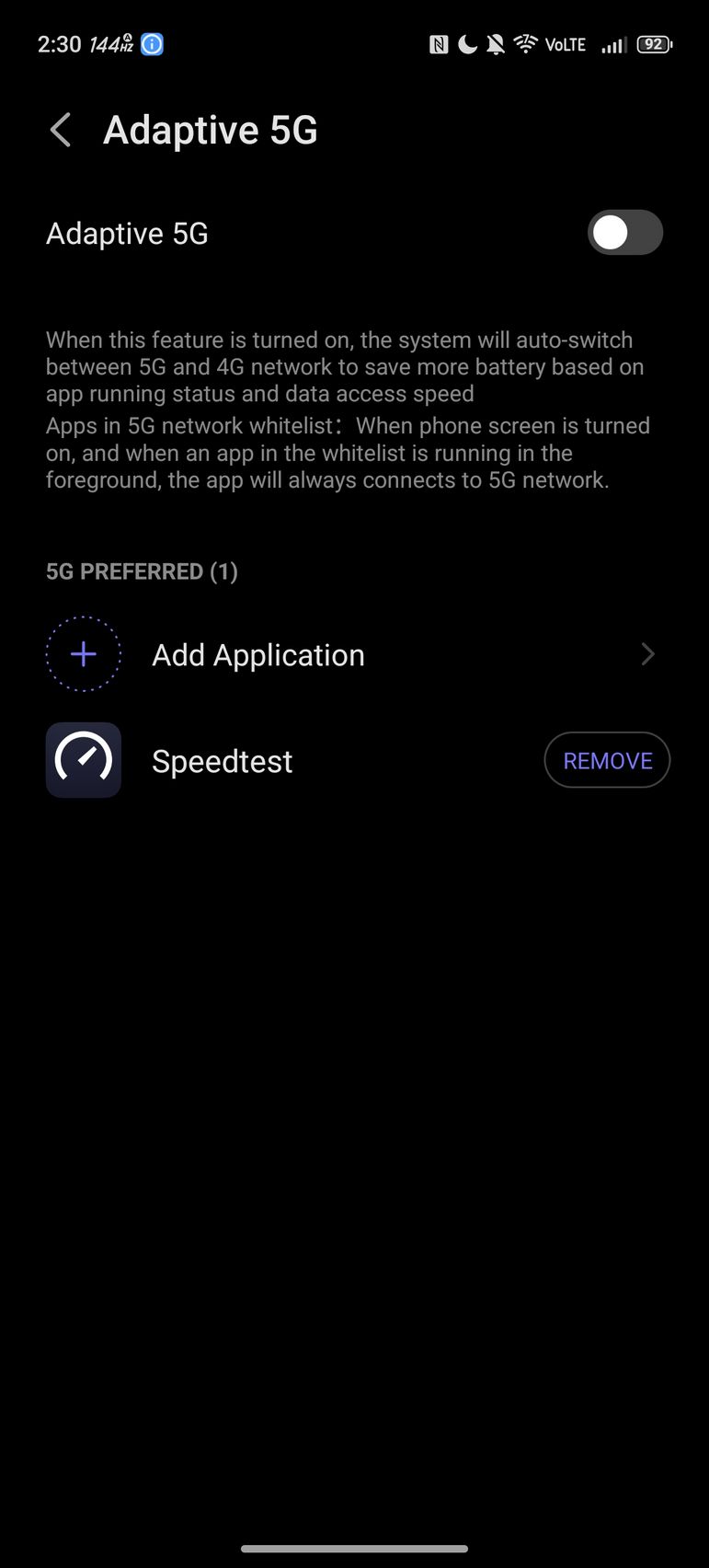Remove Speedtest from 5G preferred list
The width and height of the screenshot is (709, 1568).
(x=607, y=761)
